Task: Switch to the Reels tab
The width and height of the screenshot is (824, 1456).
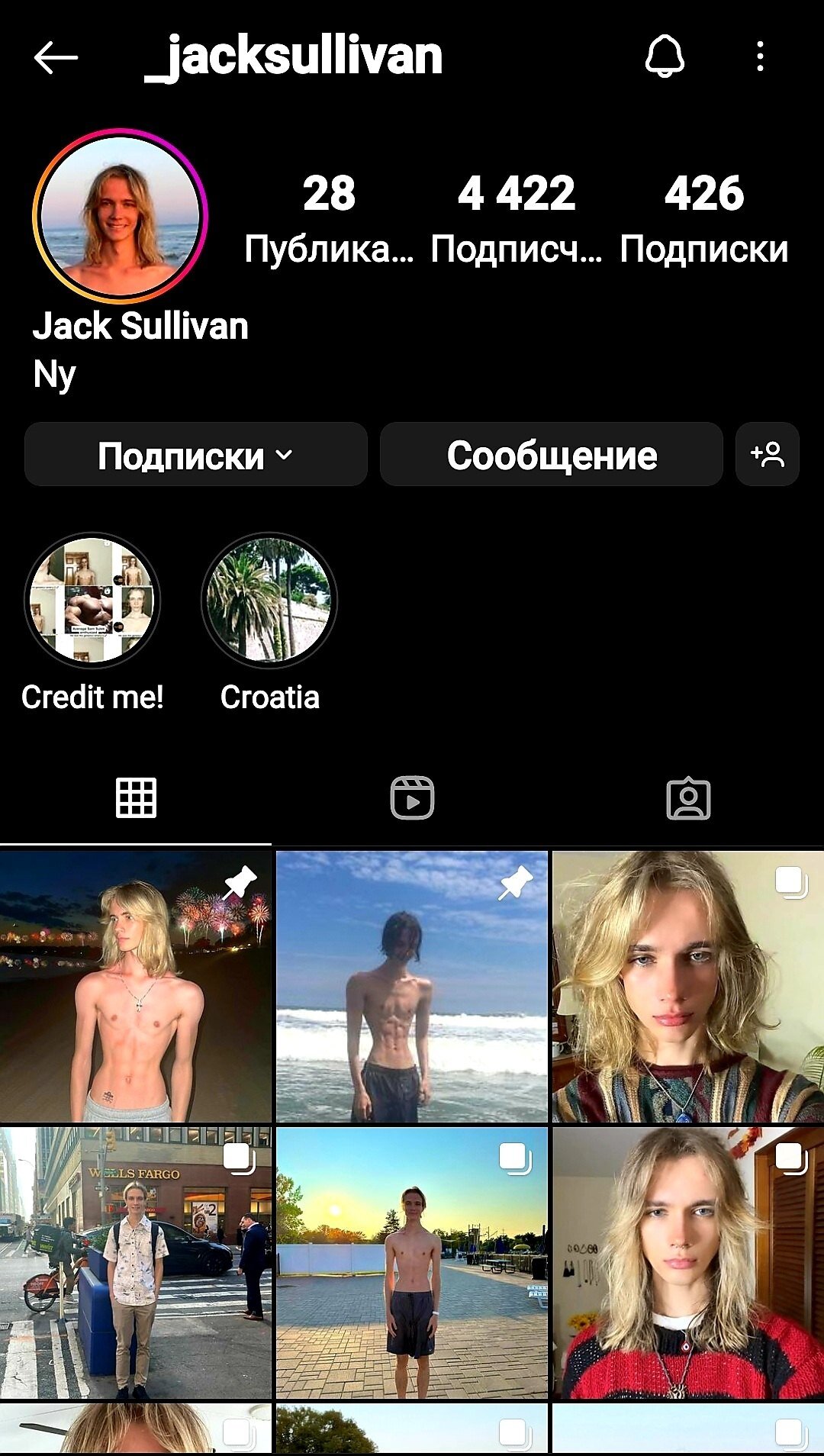Action: [412, 798]
